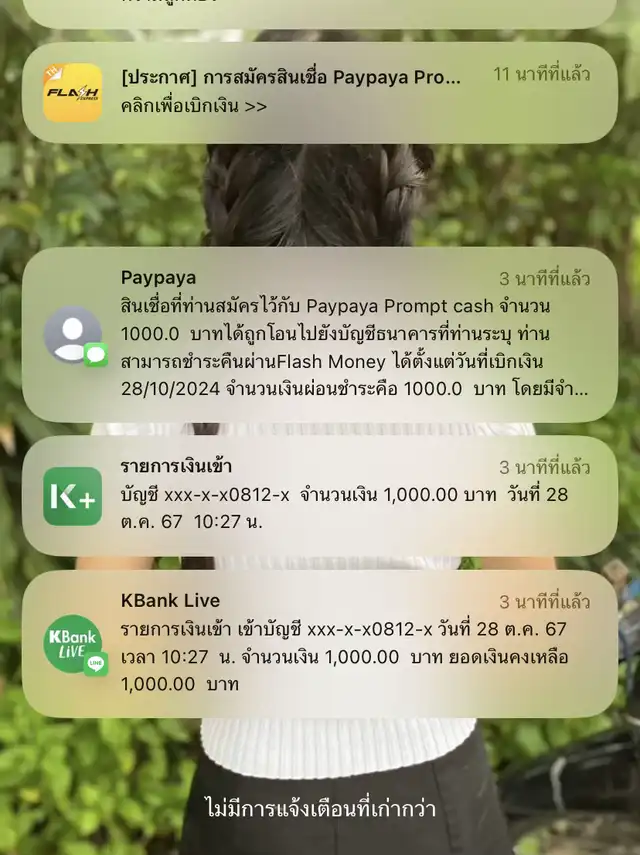Open the Flash Express Paypaya loan announcement notification

coord(320,92)
